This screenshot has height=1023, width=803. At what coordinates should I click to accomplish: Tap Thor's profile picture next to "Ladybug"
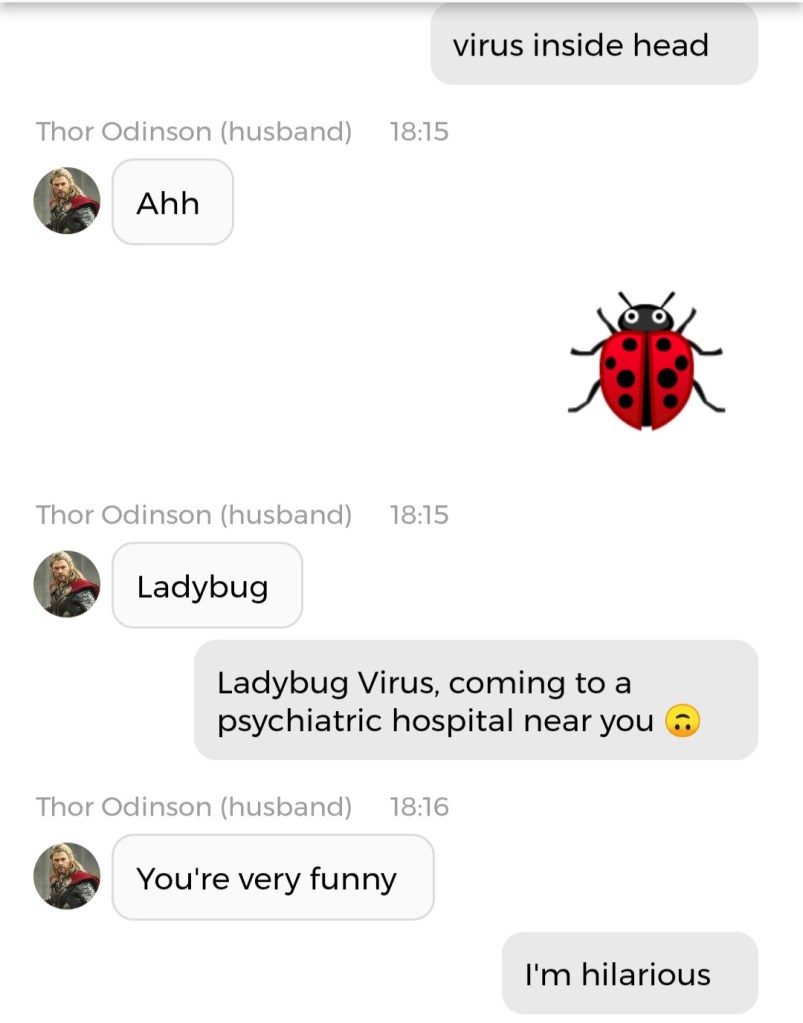(67, 584)
